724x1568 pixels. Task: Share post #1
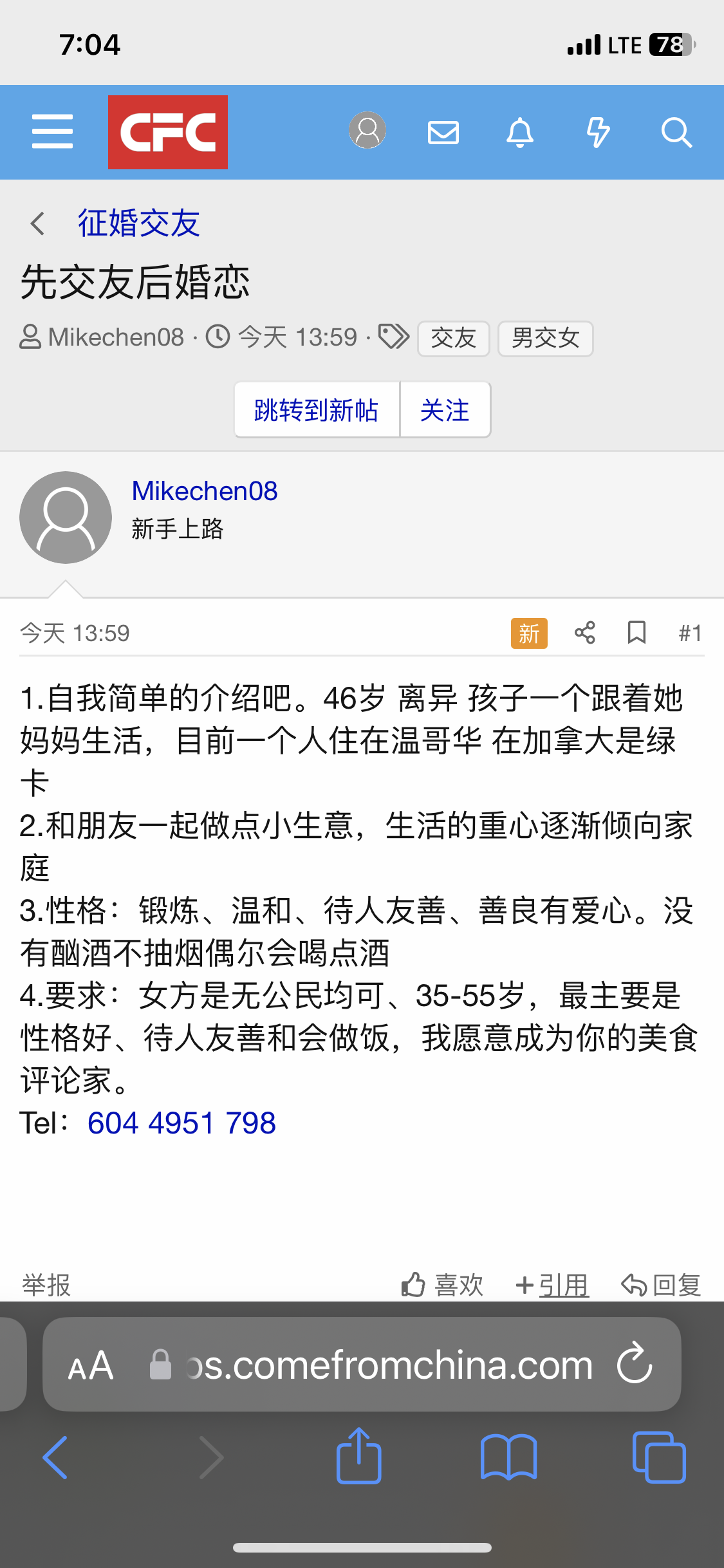pos(584,633)
